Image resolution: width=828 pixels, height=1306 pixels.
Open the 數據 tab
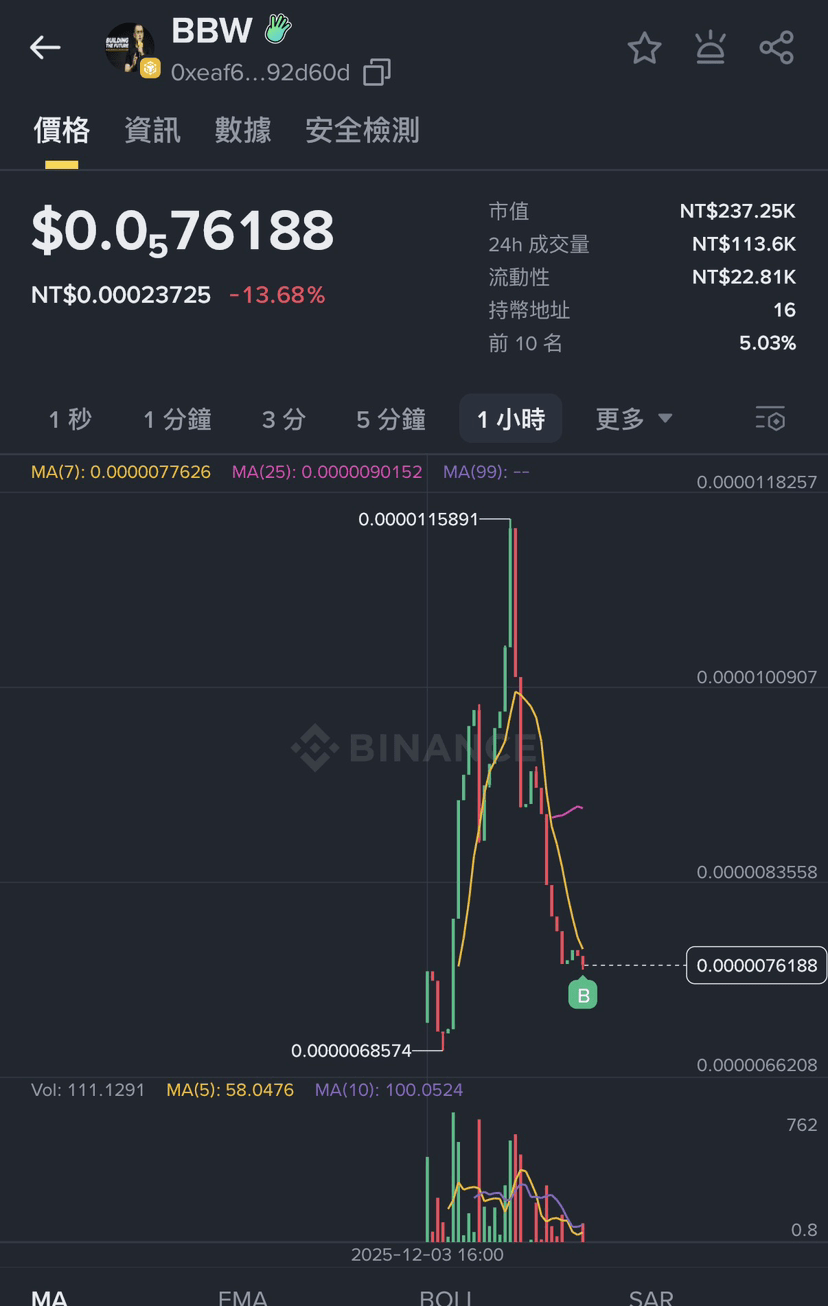(242, 130)
